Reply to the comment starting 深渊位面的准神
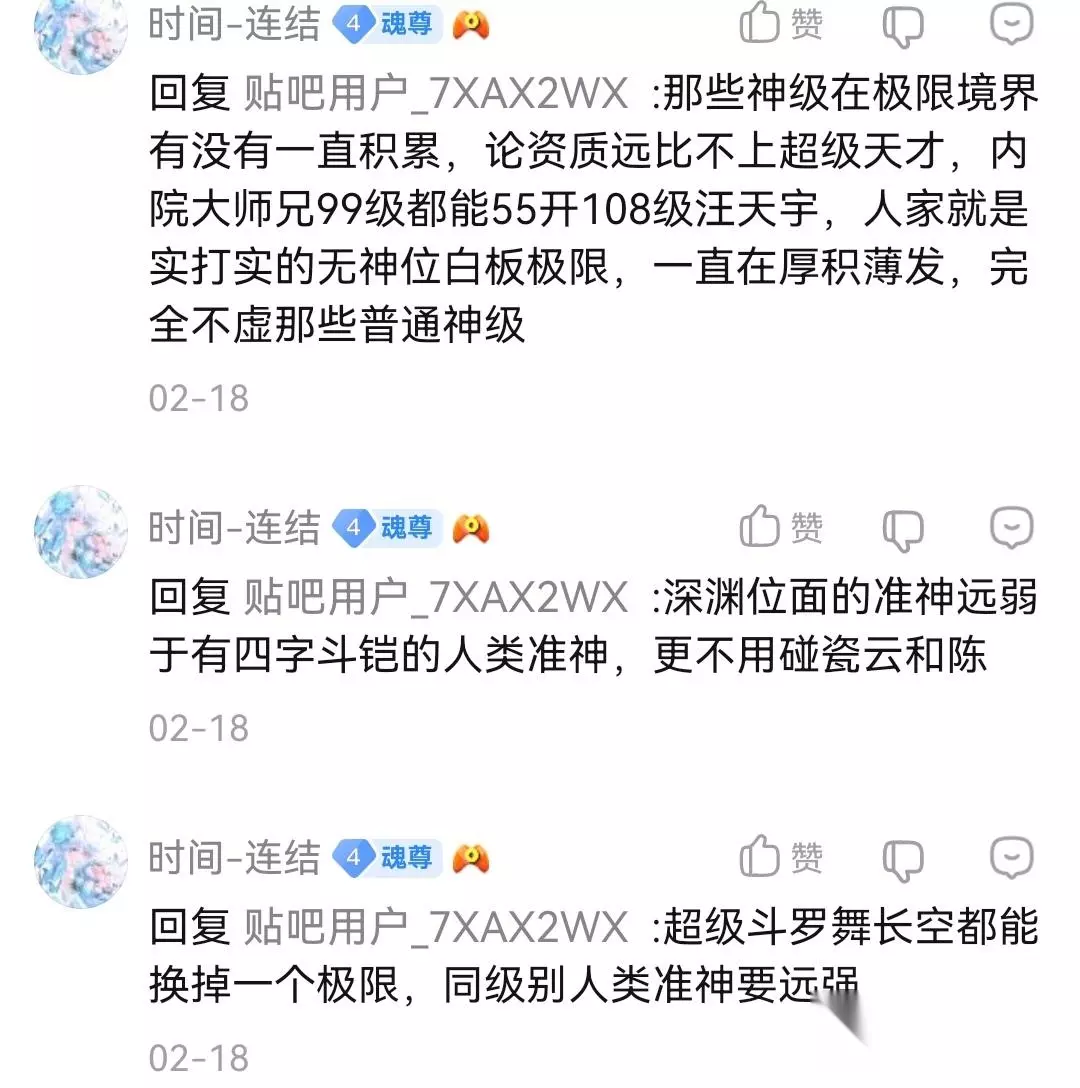 [1011, 527]
